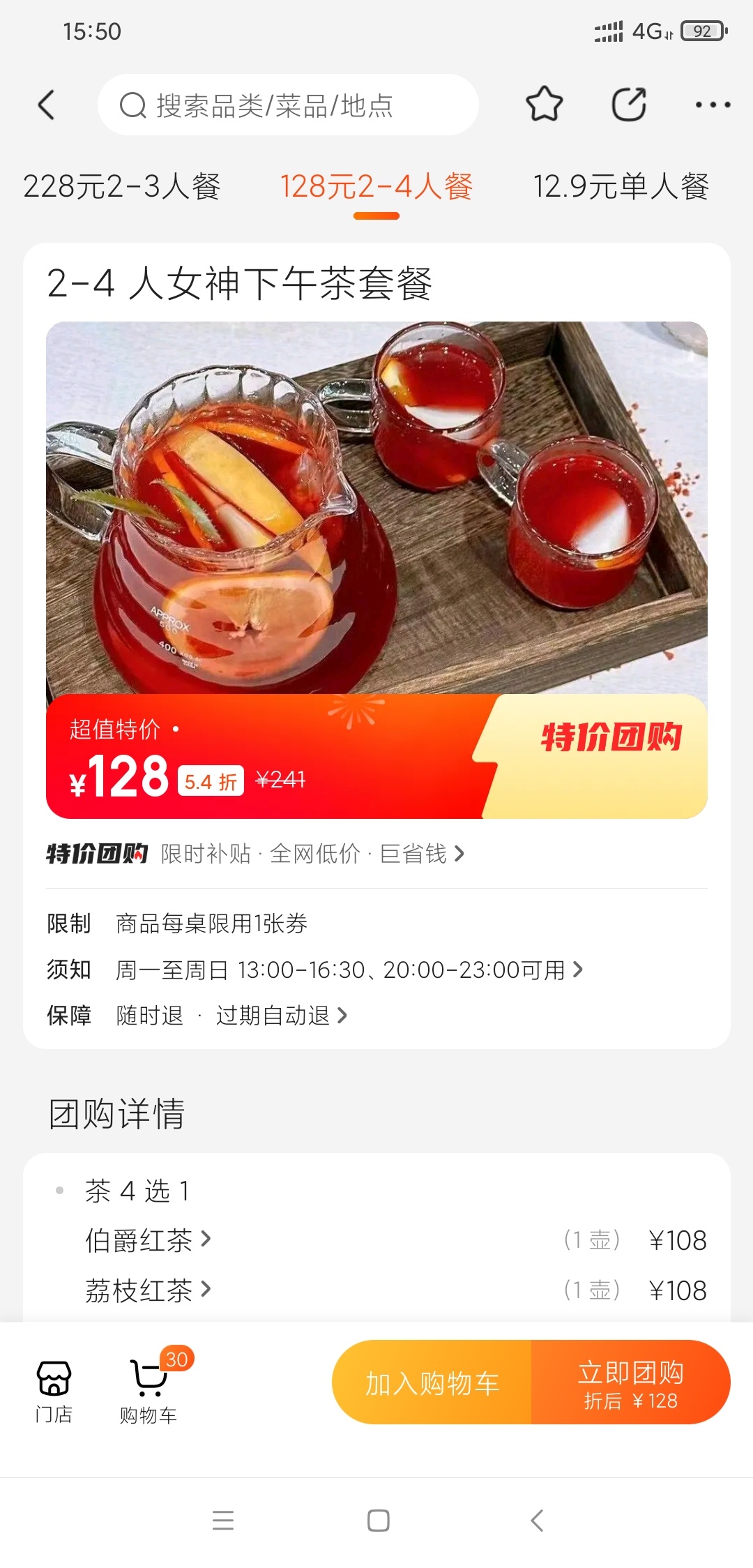Tap the system home button
Image resolution: width=753 pixels, height=1568 pixels.
coord(378,1521)
